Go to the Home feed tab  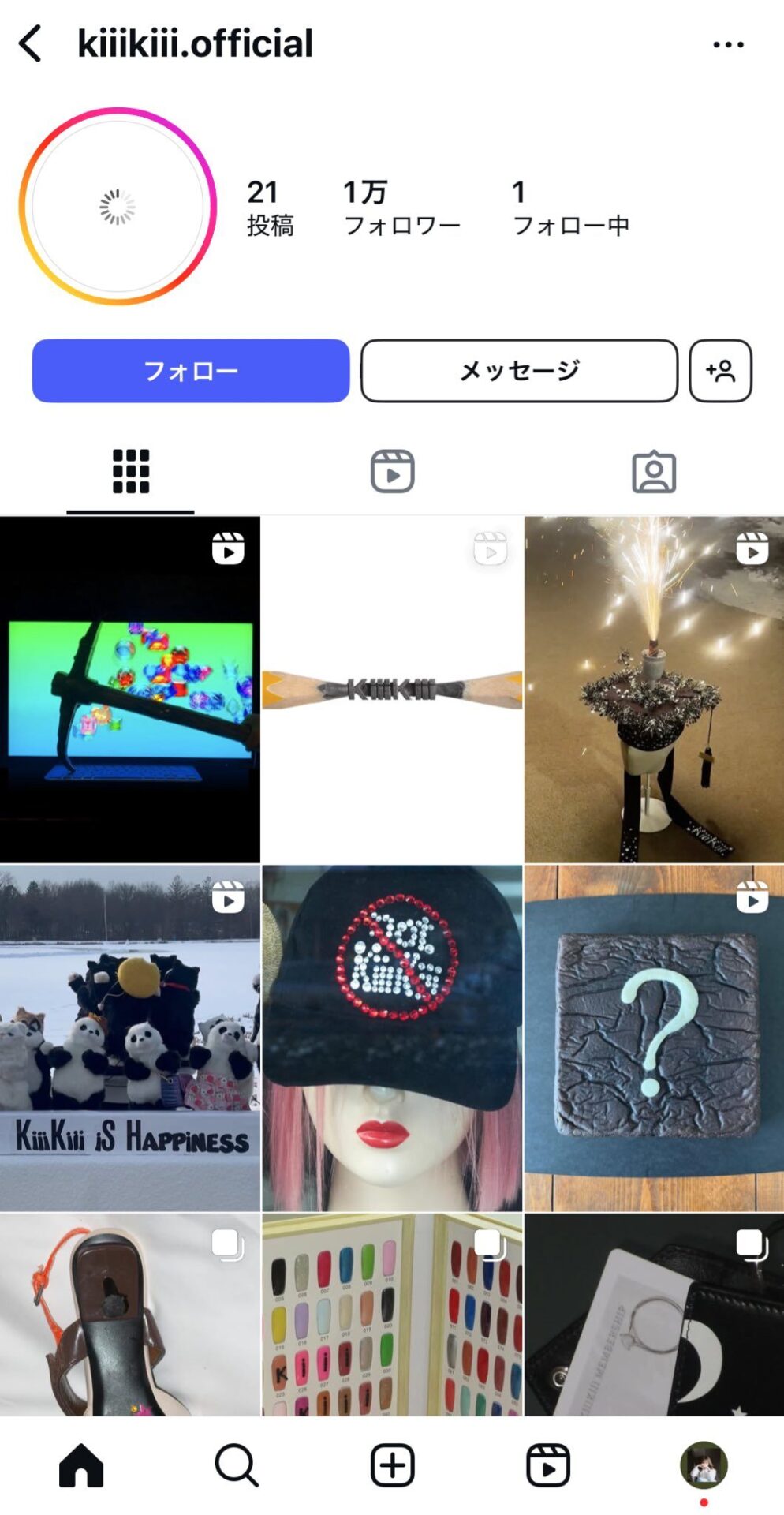point(81,1465)
